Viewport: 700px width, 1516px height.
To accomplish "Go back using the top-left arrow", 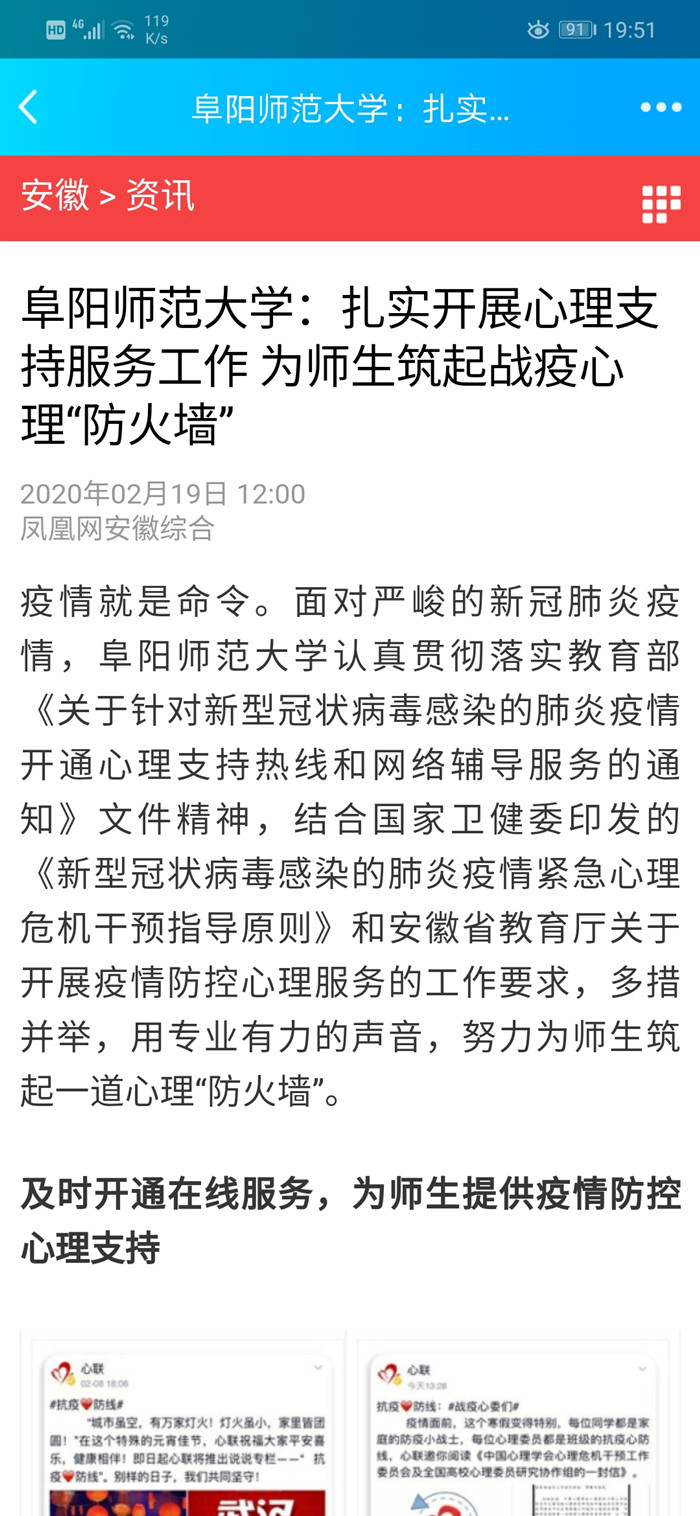I will 29,108.
